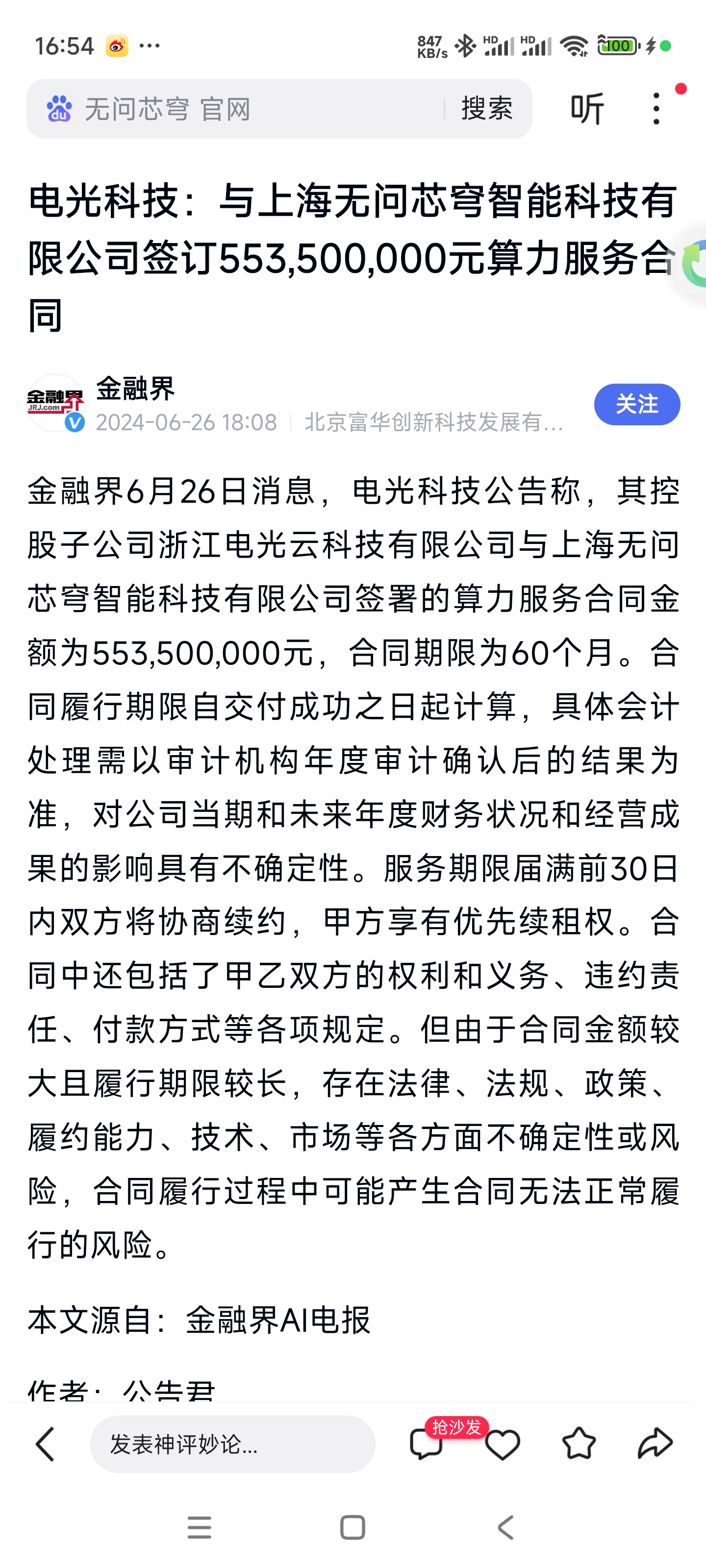
Task: Open the comments bubble with 抢沙发 badge
Action: pyautogui.click(x=427, y=1444)
